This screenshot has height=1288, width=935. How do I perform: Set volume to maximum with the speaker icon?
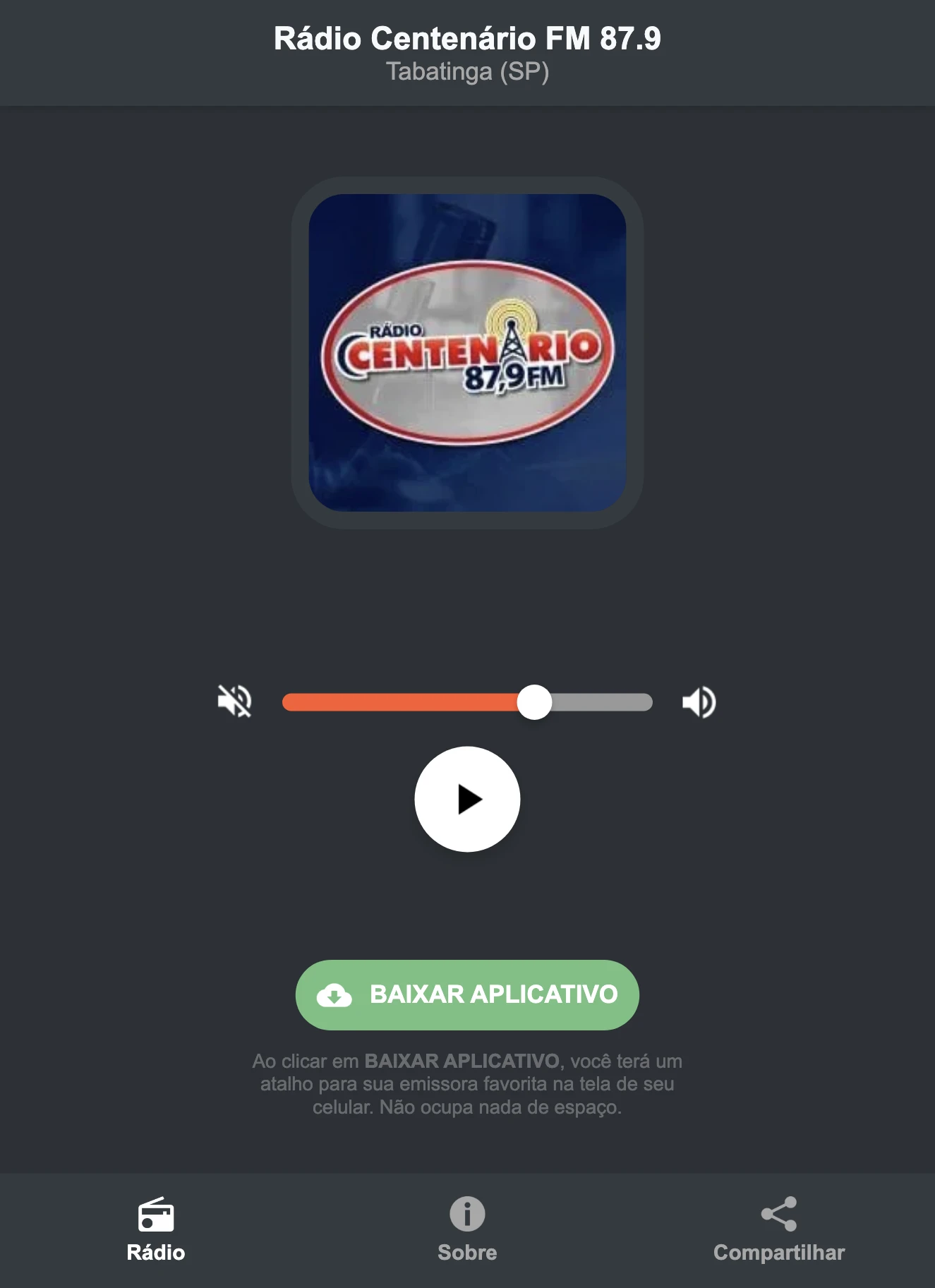[699, 701]
